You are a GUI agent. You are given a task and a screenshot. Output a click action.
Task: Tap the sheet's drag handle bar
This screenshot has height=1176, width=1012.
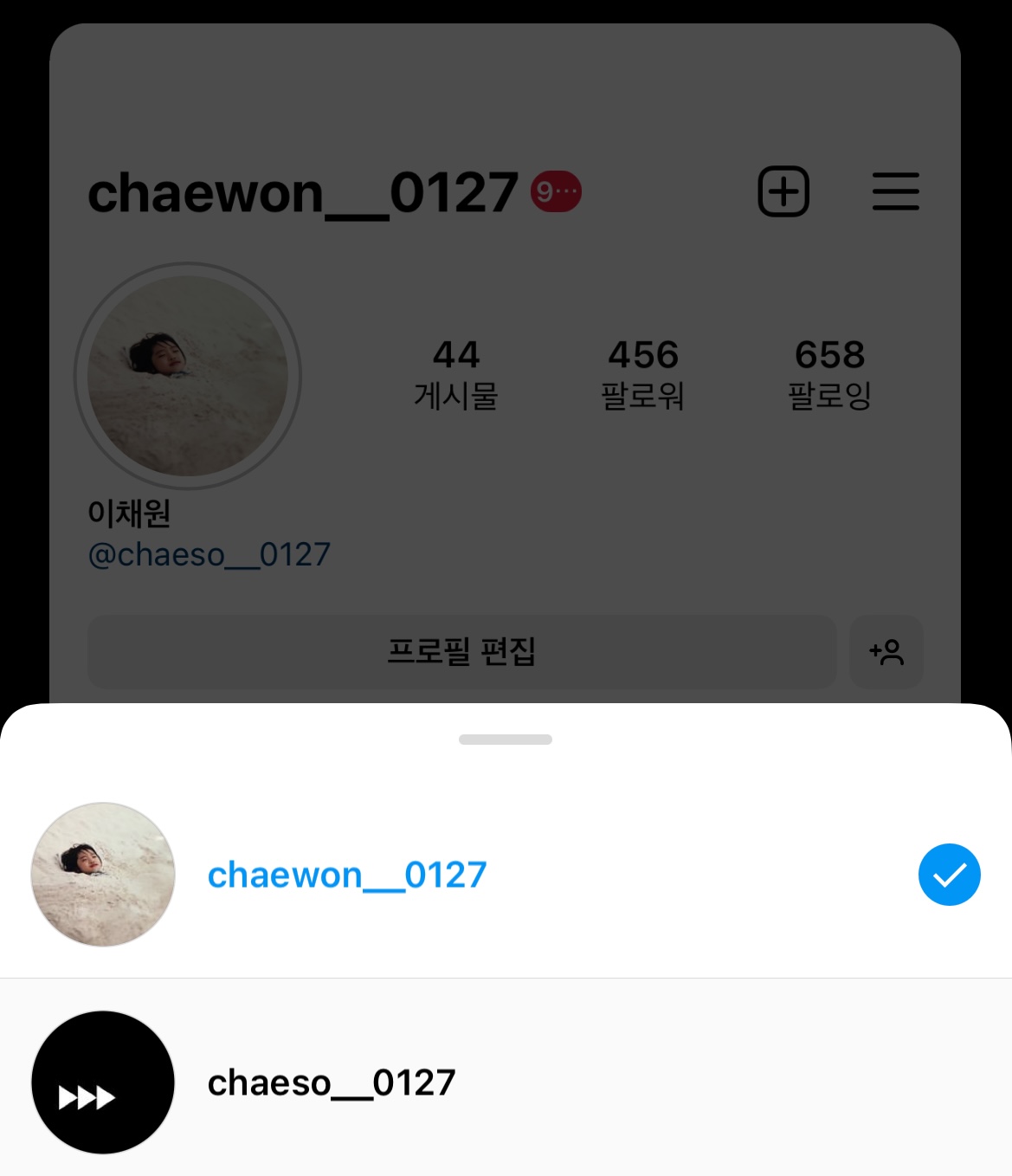tap(506, 740)
